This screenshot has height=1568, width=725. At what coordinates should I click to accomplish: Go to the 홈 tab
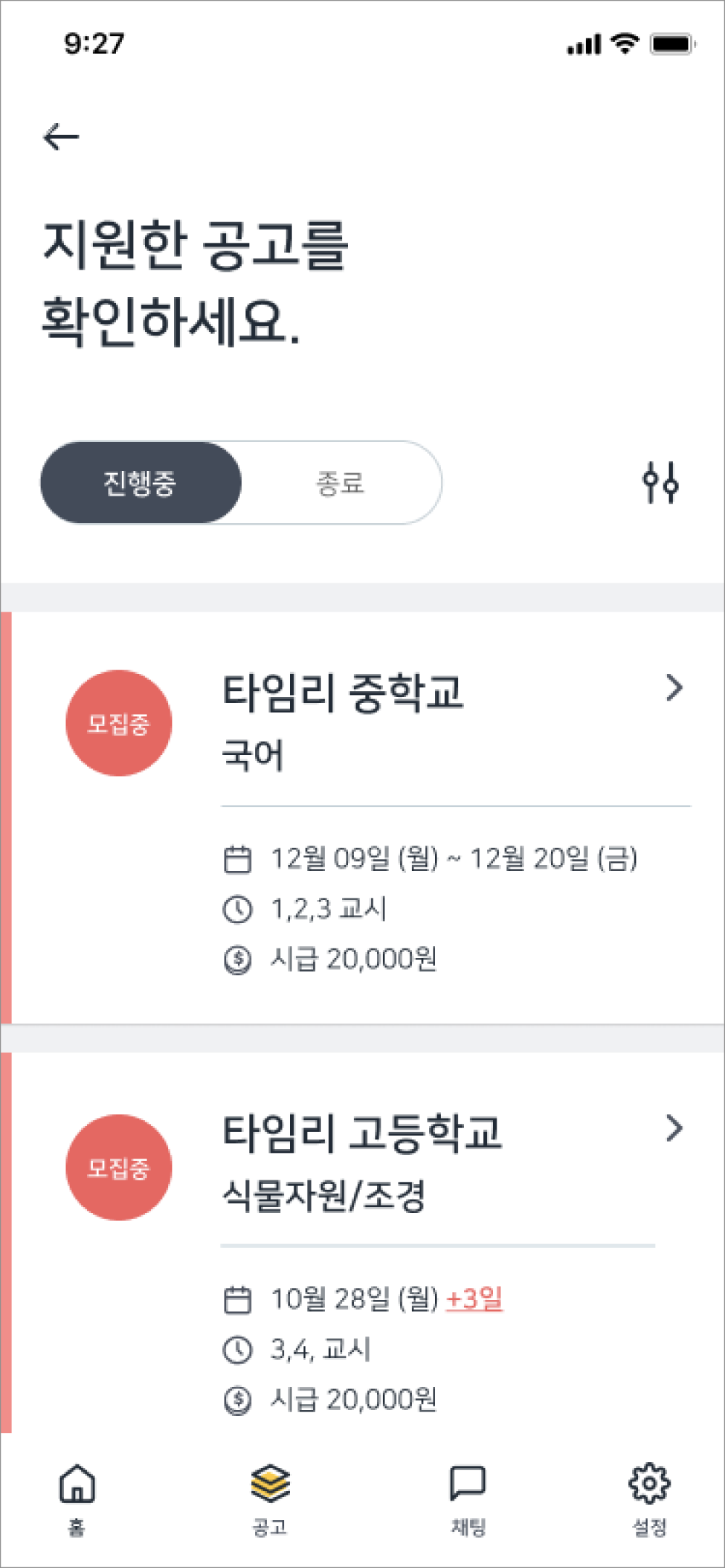[77, 1500]
